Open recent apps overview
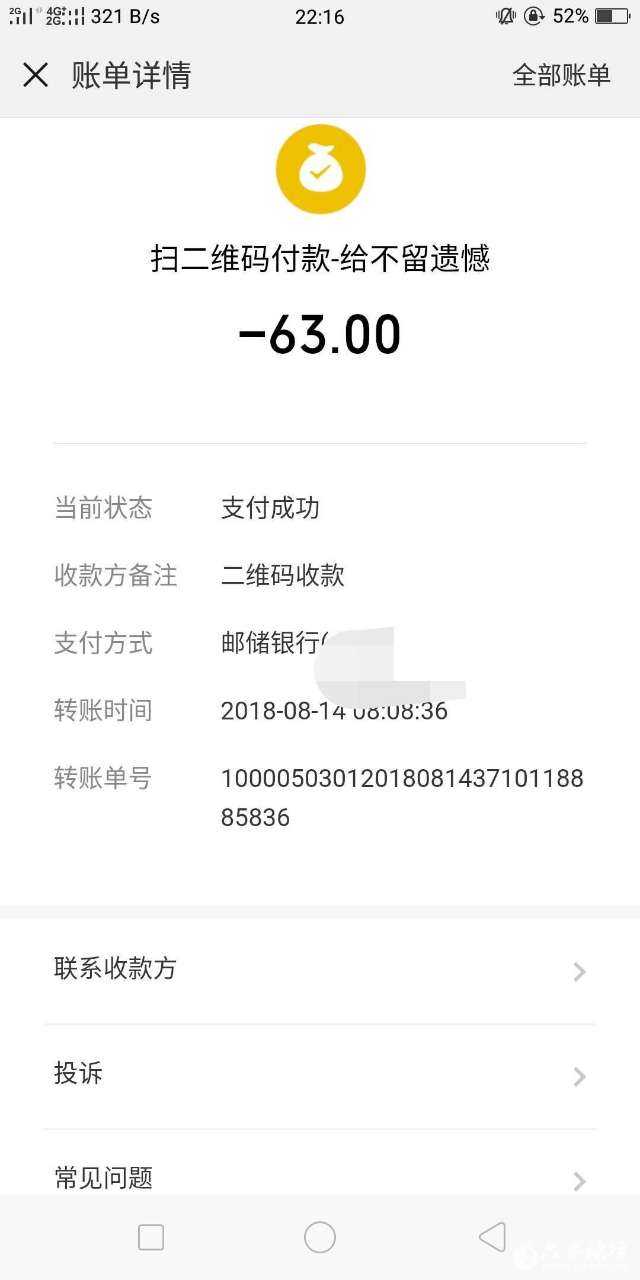 [x=151, y=1237]
